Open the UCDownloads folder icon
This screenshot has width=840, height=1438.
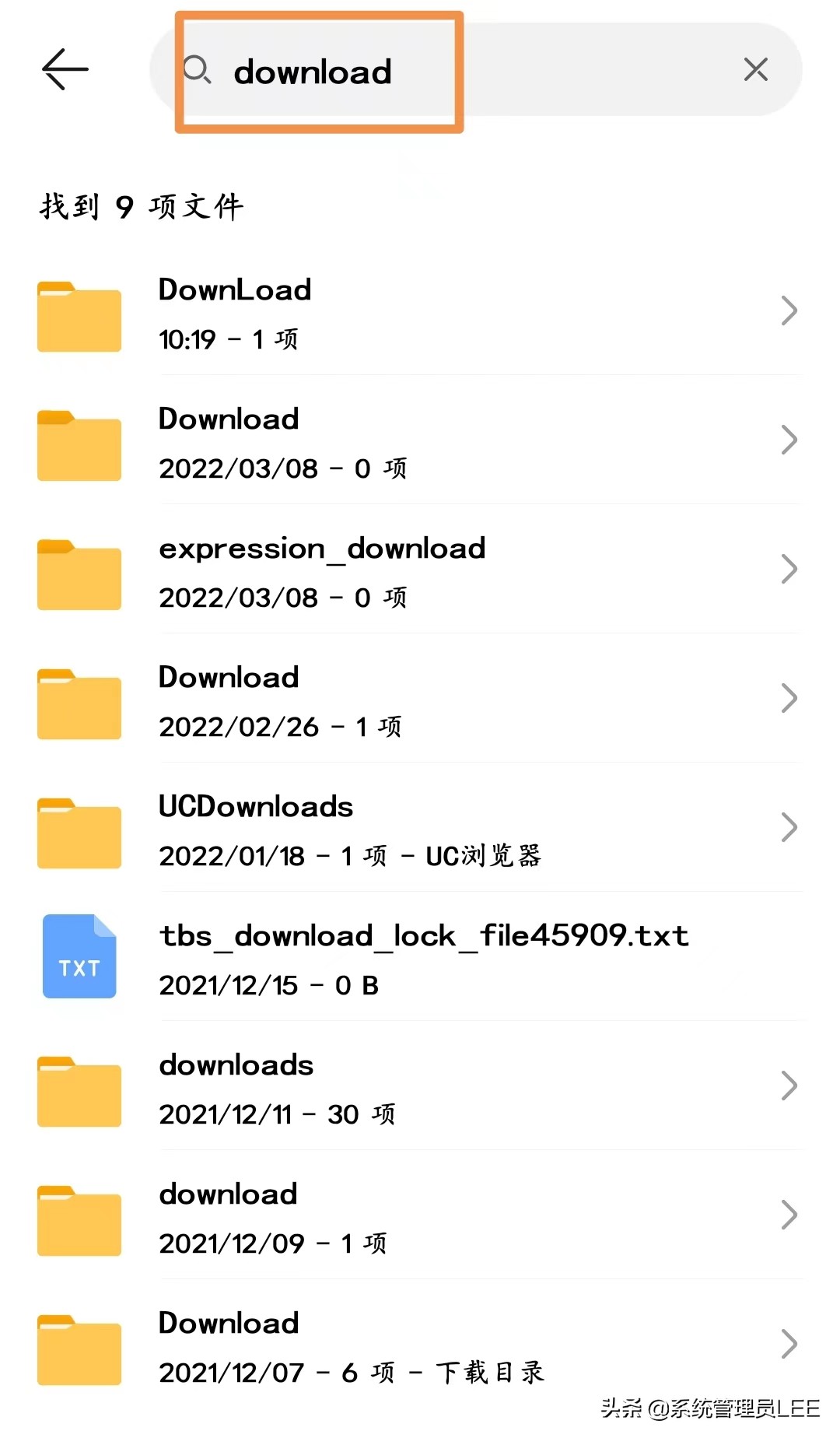click(x=79, y=831)
